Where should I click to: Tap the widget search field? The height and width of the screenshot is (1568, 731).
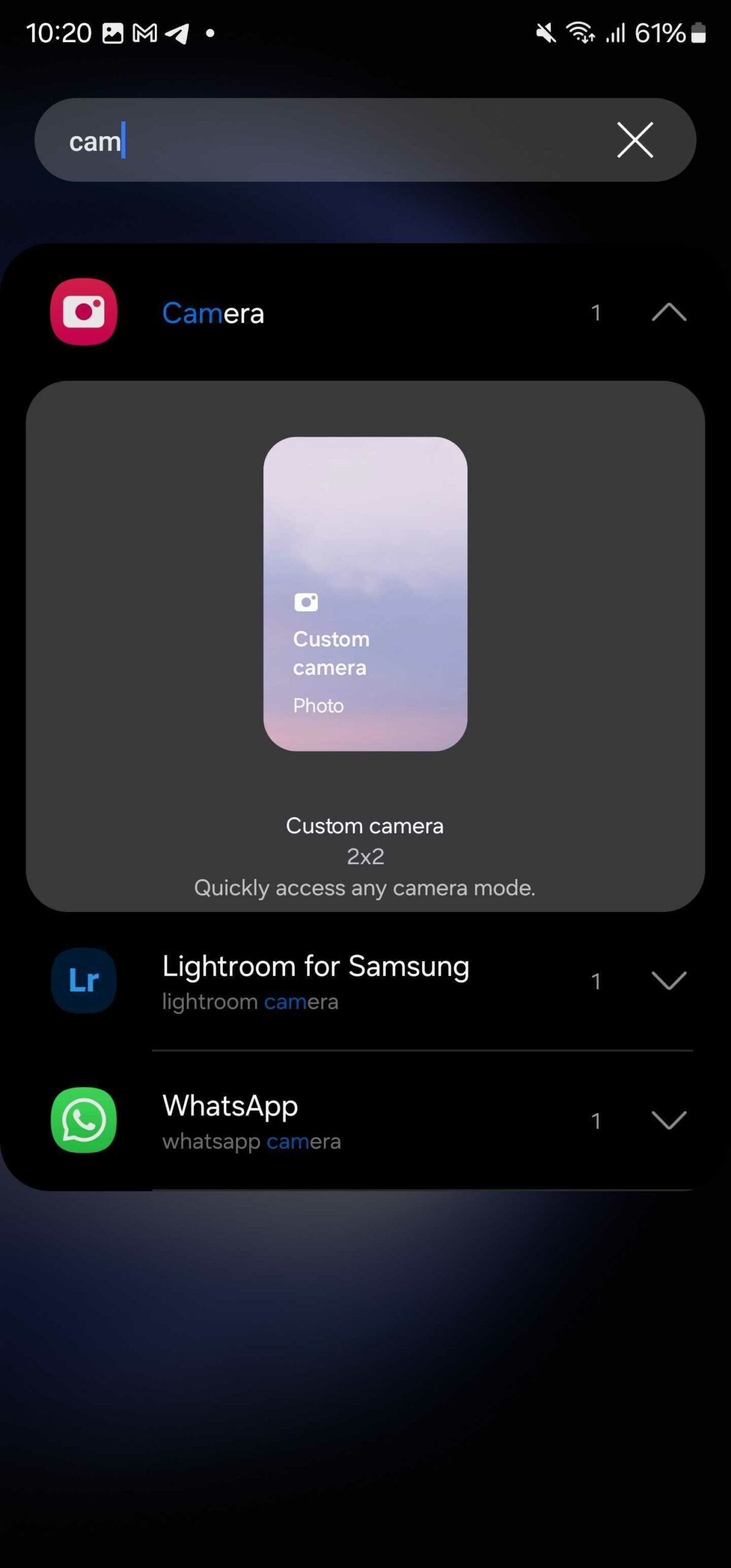click(331, 140)
